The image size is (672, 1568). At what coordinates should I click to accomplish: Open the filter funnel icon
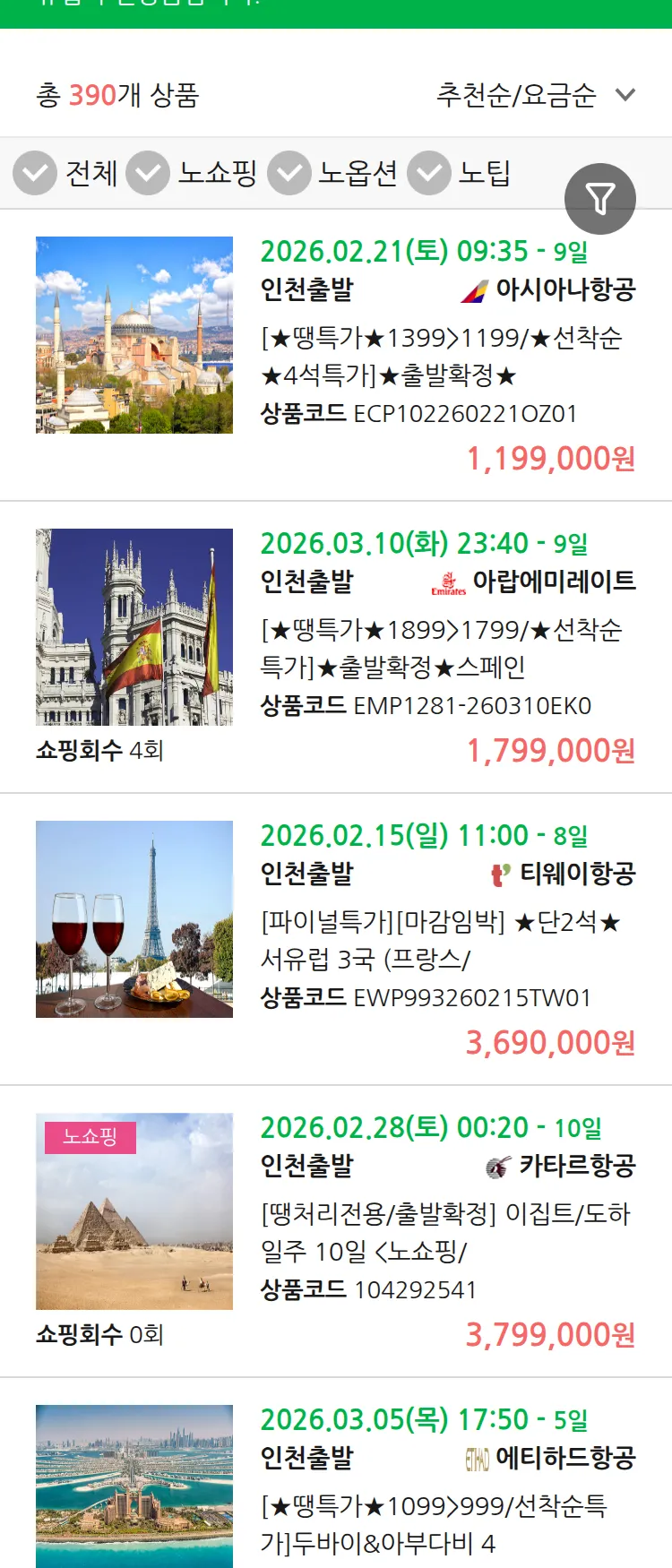[x=600, y=198]
